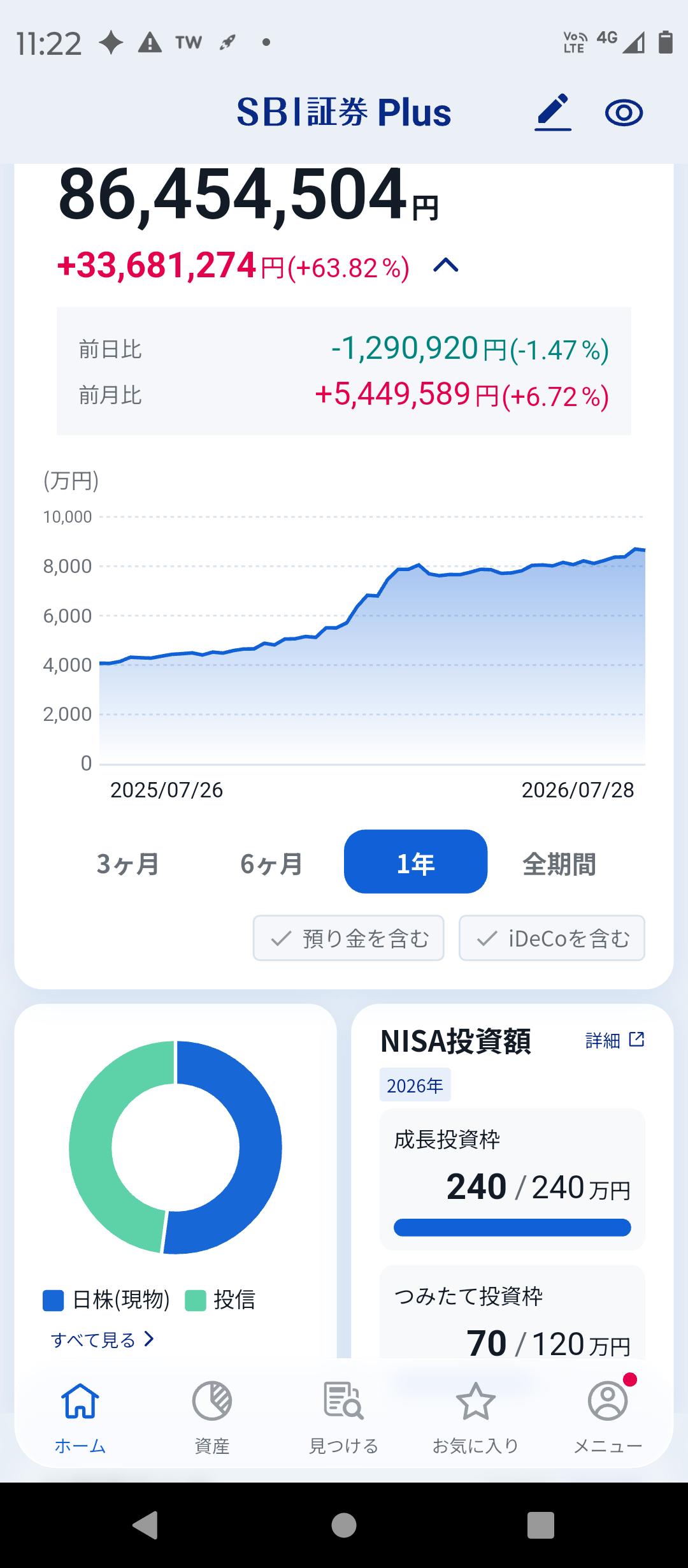Open the edit pencil icon
Viewport: 688px width, 1568px height.
tap(552, 113)
